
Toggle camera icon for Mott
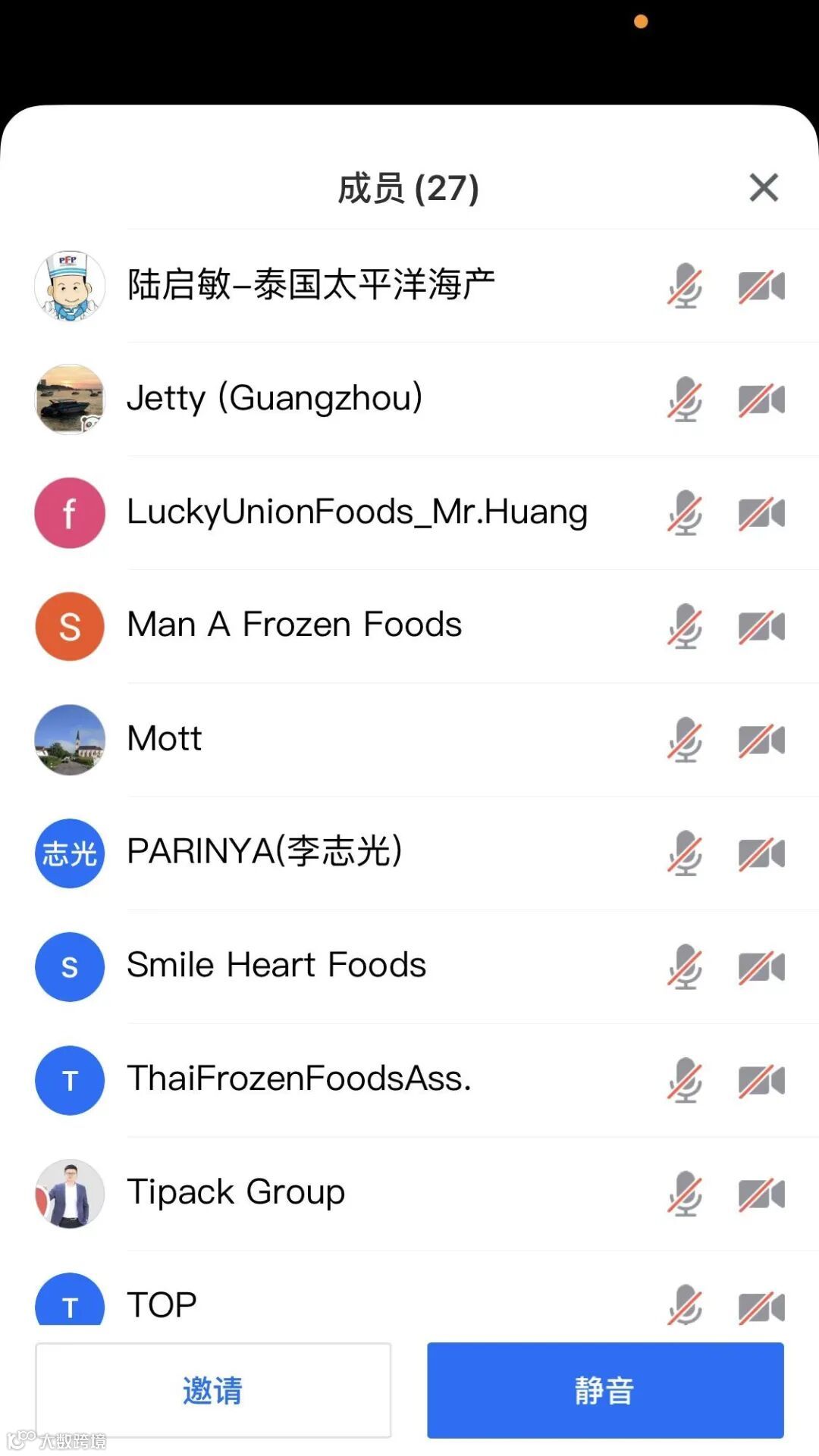[761, 740]
